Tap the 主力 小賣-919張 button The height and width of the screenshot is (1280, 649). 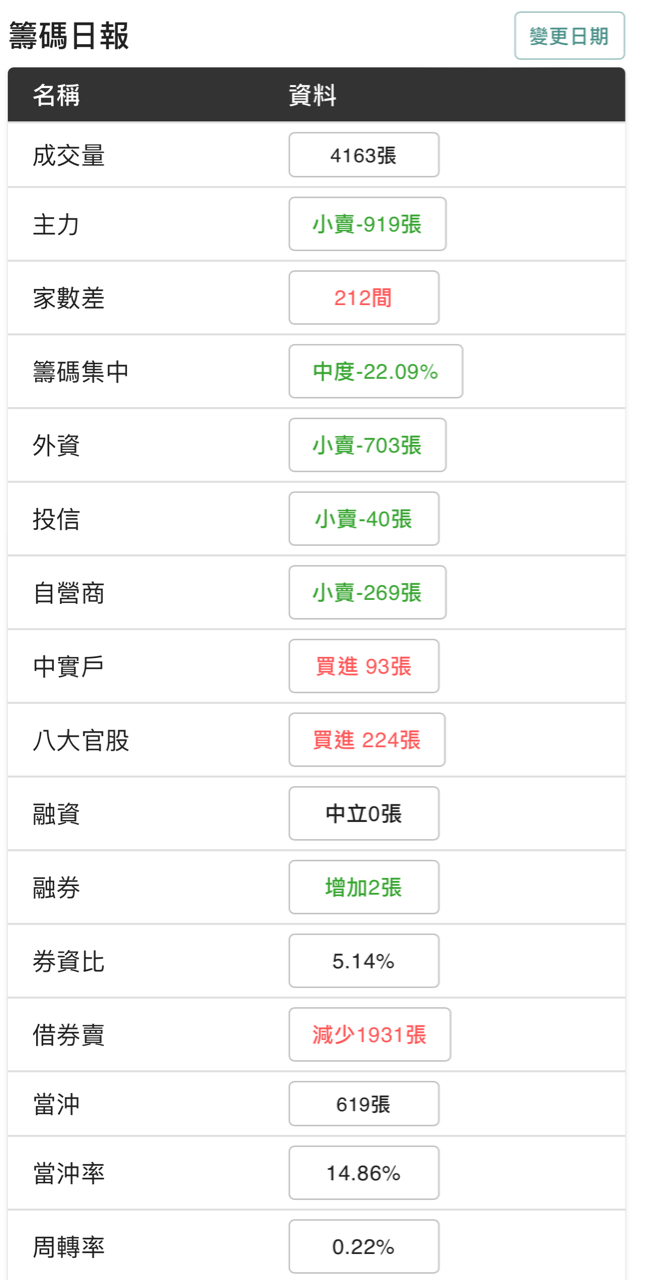367,224
